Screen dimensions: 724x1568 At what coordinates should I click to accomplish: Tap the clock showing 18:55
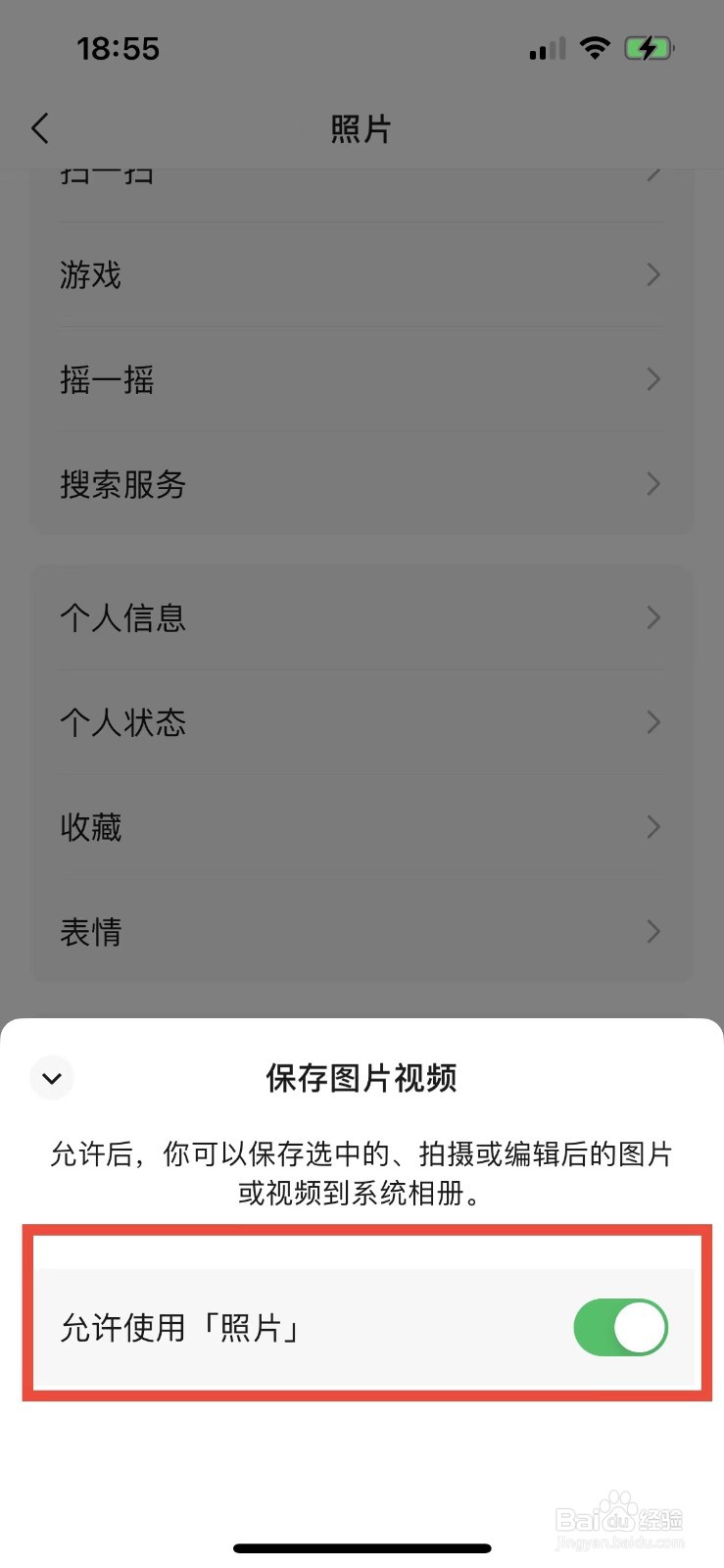[x=120, y=48]
